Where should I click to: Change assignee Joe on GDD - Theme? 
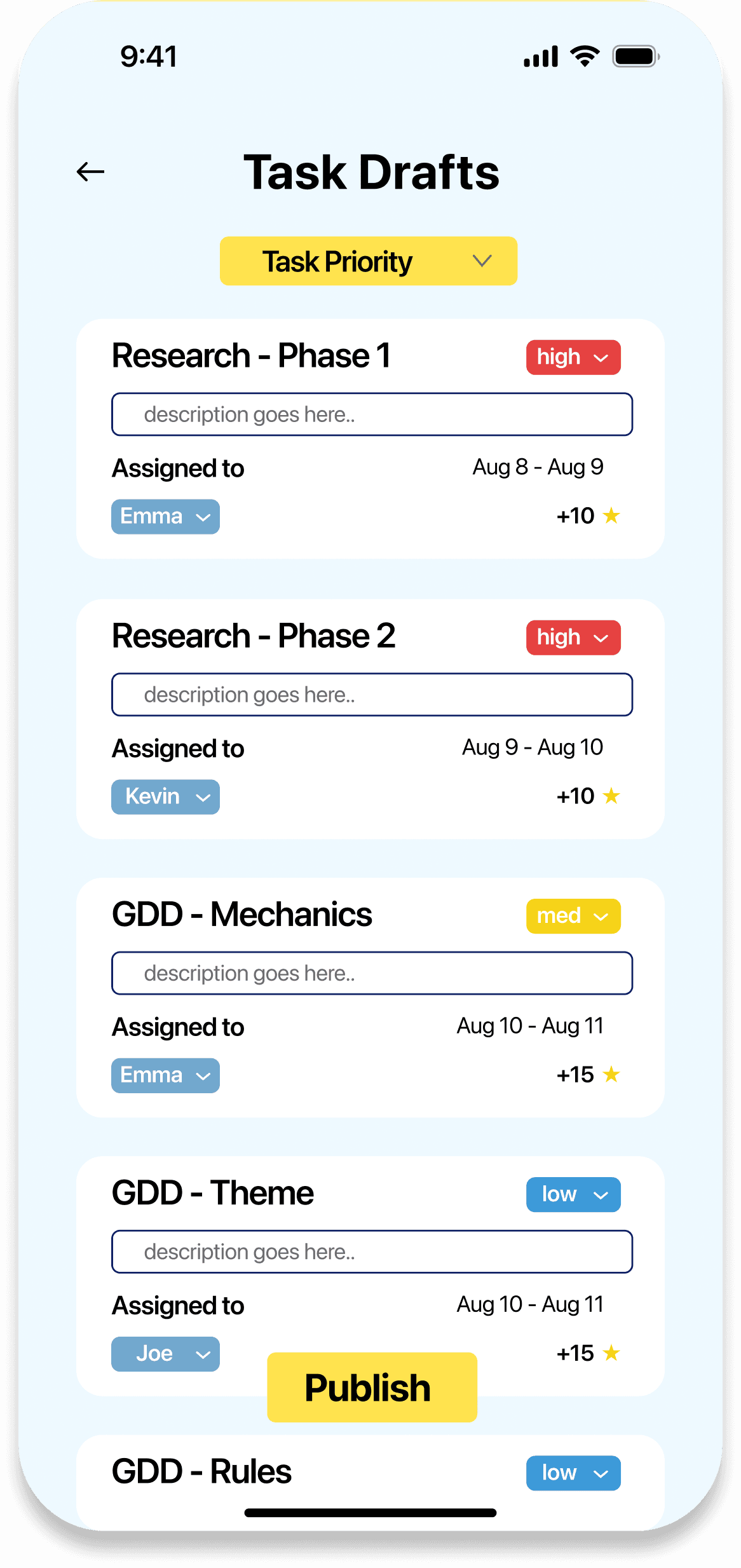click(165, 1354)
